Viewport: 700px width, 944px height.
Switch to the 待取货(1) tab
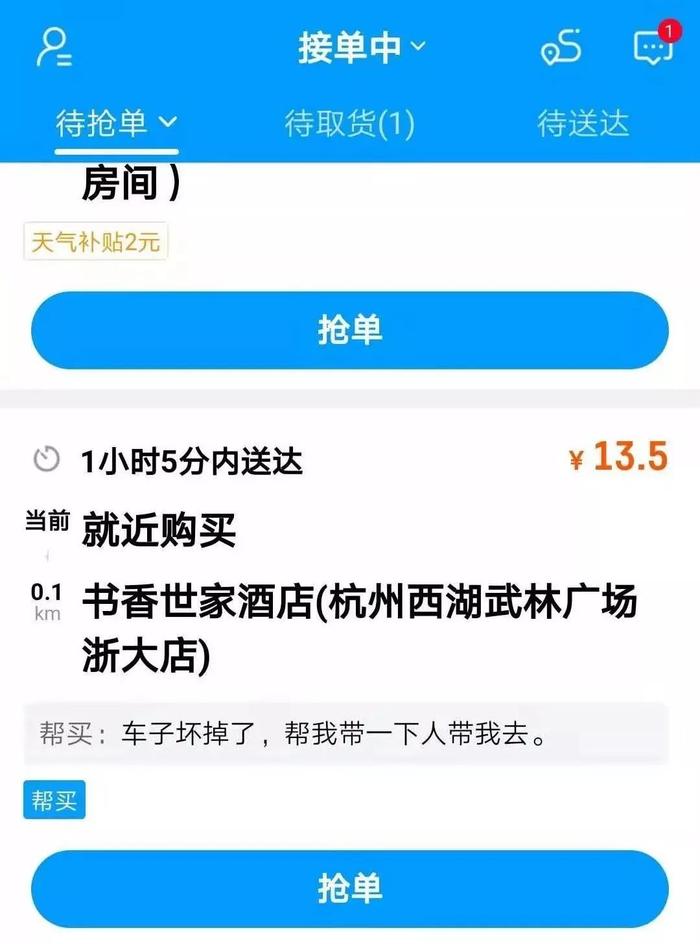349,124
